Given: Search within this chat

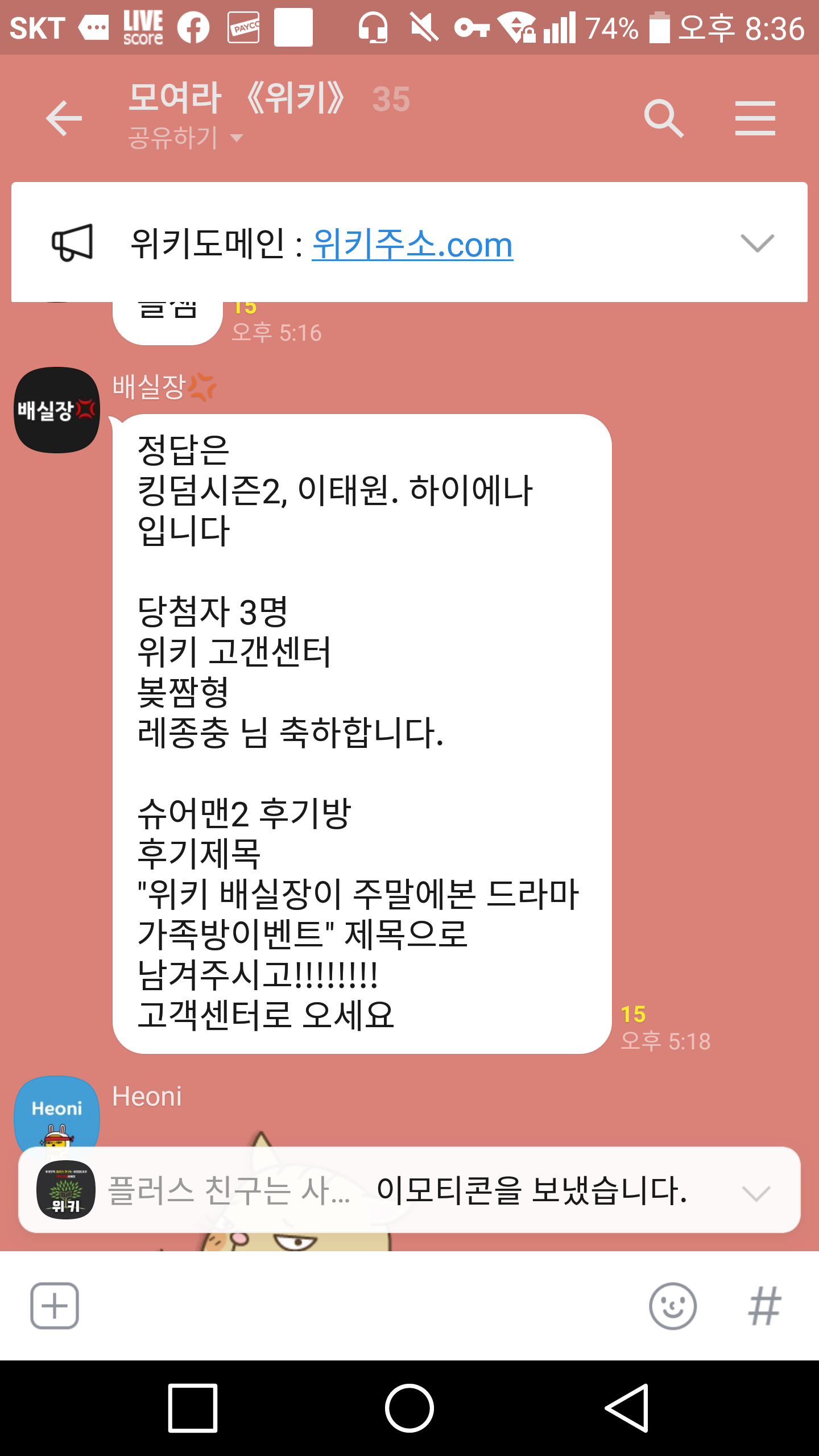Looking at the screenshot, I should pos(663,118).
